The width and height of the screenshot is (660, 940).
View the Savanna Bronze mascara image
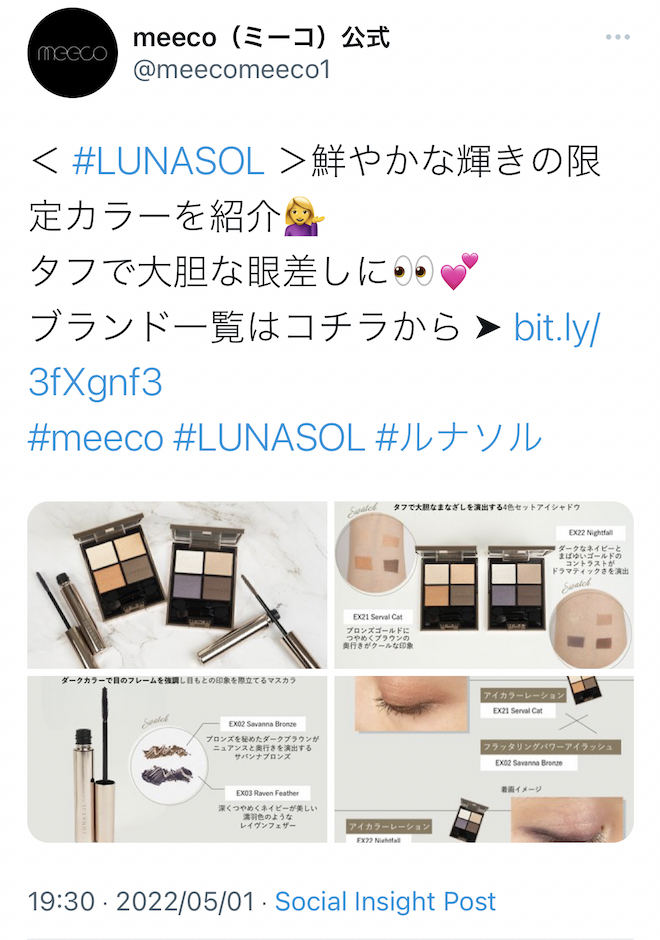tap(177, 759)
